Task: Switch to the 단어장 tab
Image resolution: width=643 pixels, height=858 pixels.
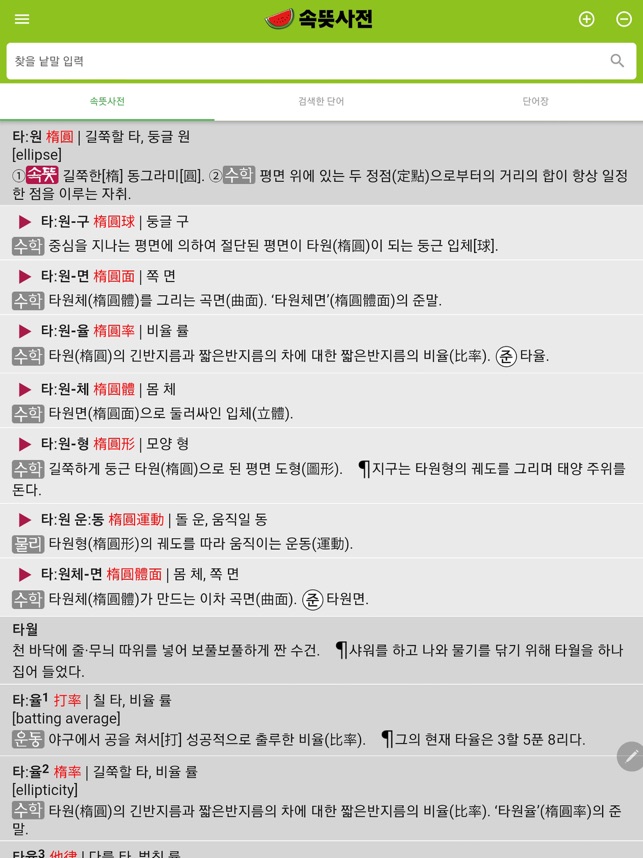Action: pos(535,102)
